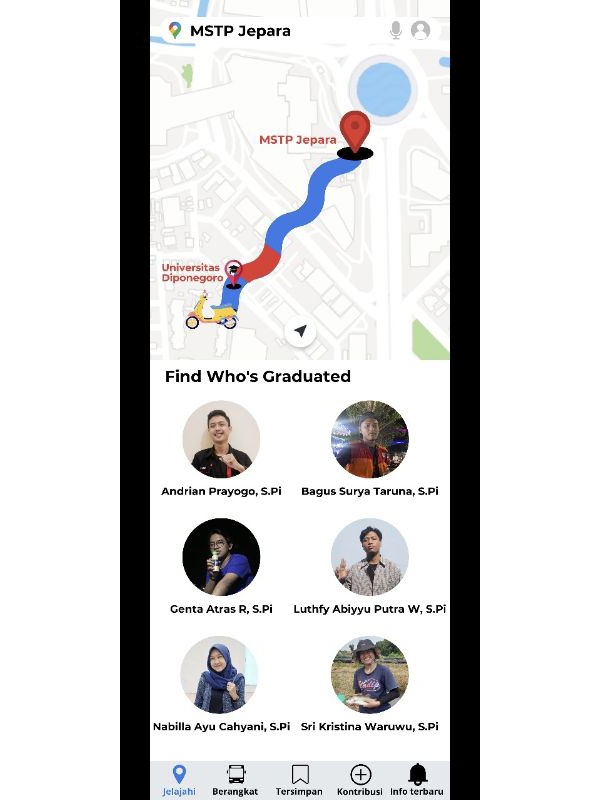The image size is (600, 800).
Task: Switch to the Berangkat tab
Action: (236, 780)
